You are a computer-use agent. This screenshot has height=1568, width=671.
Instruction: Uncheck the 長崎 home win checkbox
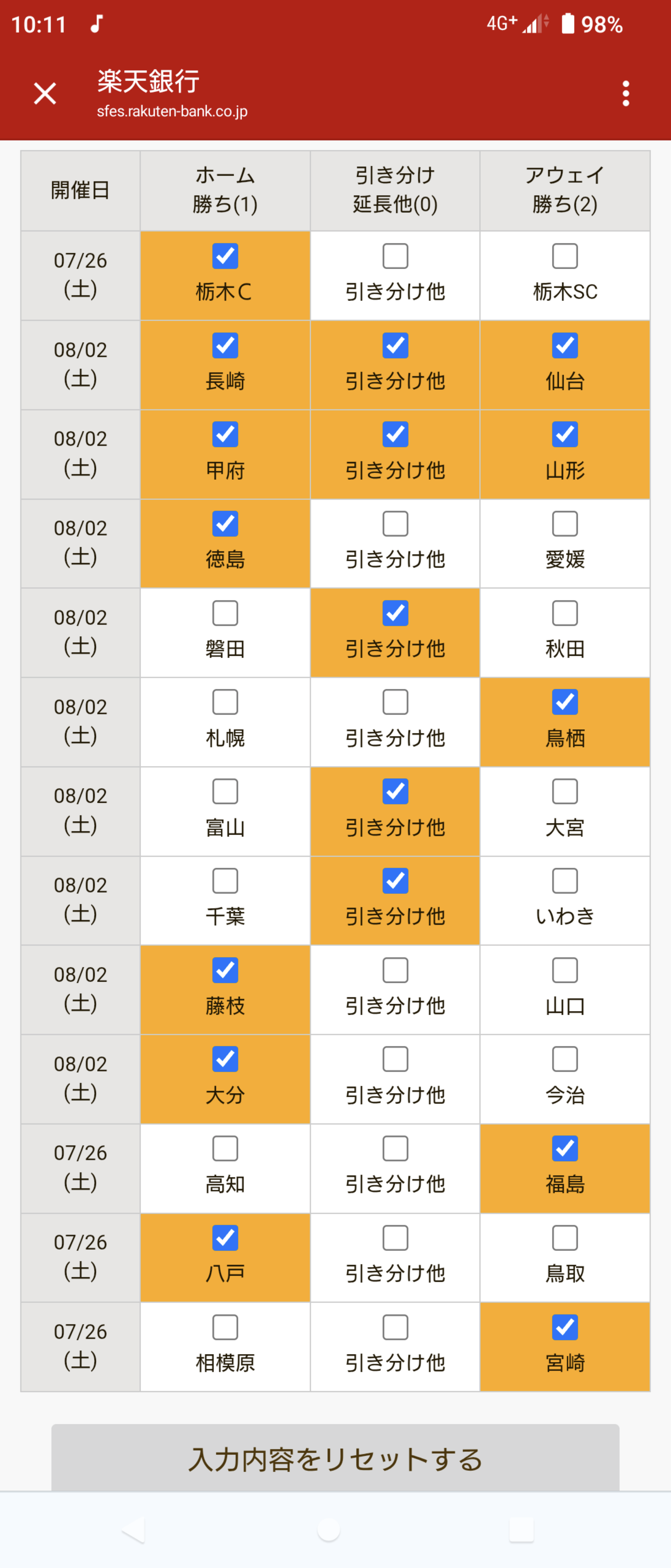coord(225,346)
